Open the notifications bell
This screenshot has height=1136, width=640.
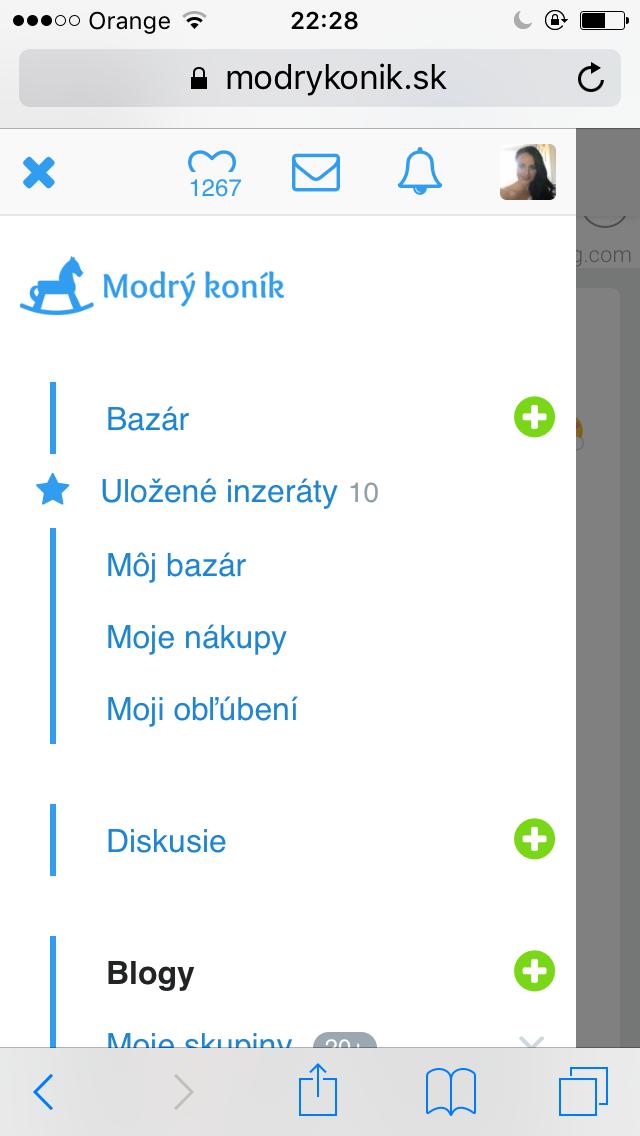420,172
